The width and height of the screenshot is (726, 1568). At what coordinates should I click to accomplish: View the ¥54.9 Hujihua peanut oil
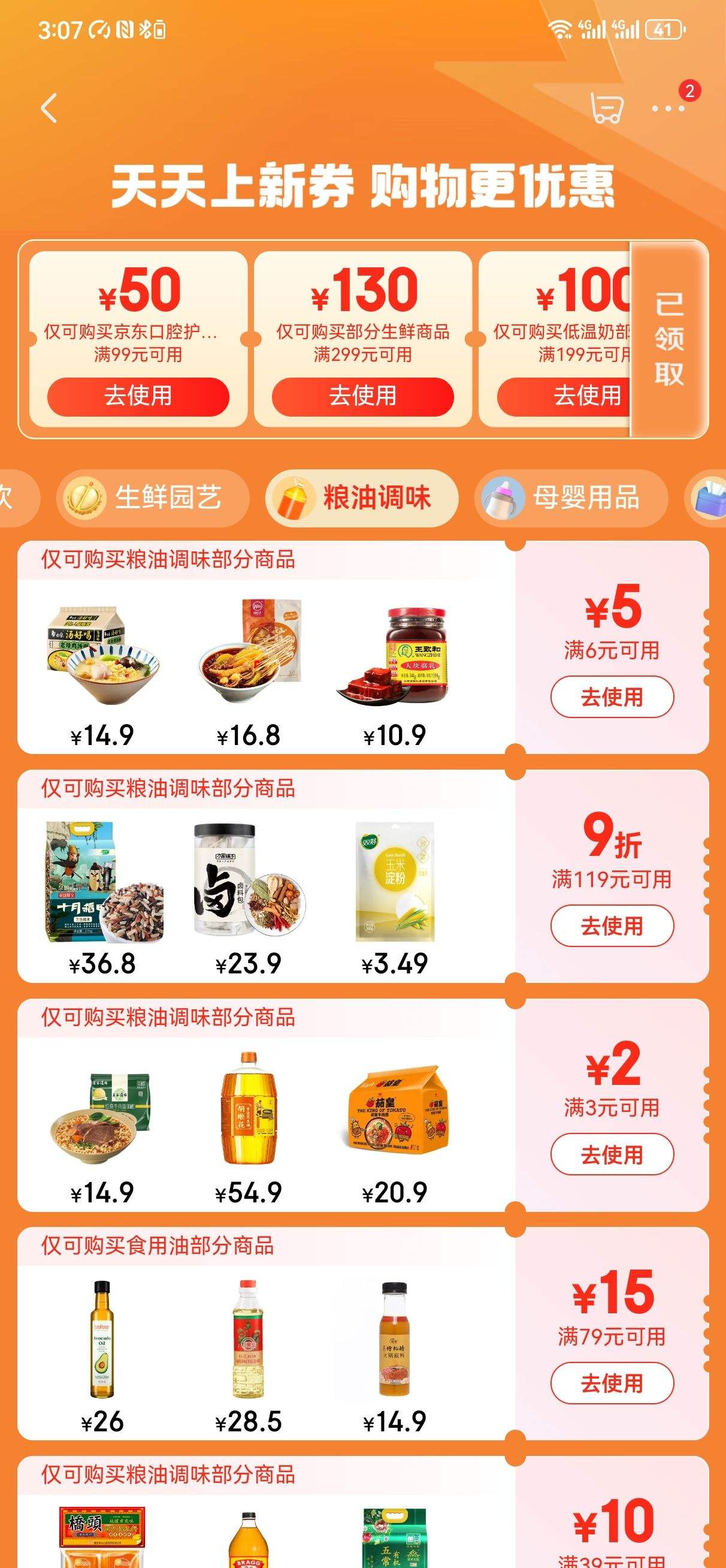[248, 1111]
